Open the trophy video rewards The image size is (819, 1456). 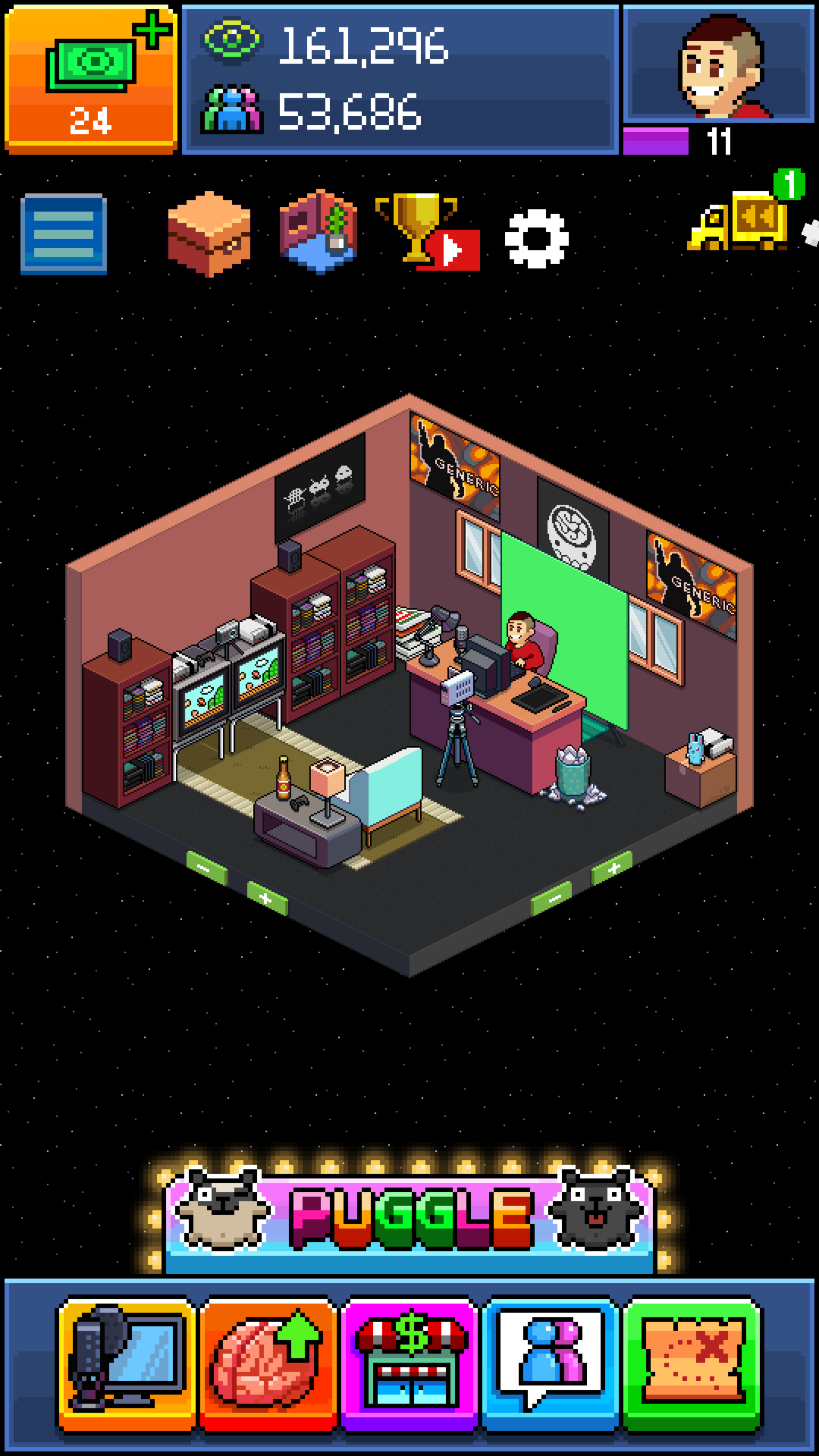[428, 233]
